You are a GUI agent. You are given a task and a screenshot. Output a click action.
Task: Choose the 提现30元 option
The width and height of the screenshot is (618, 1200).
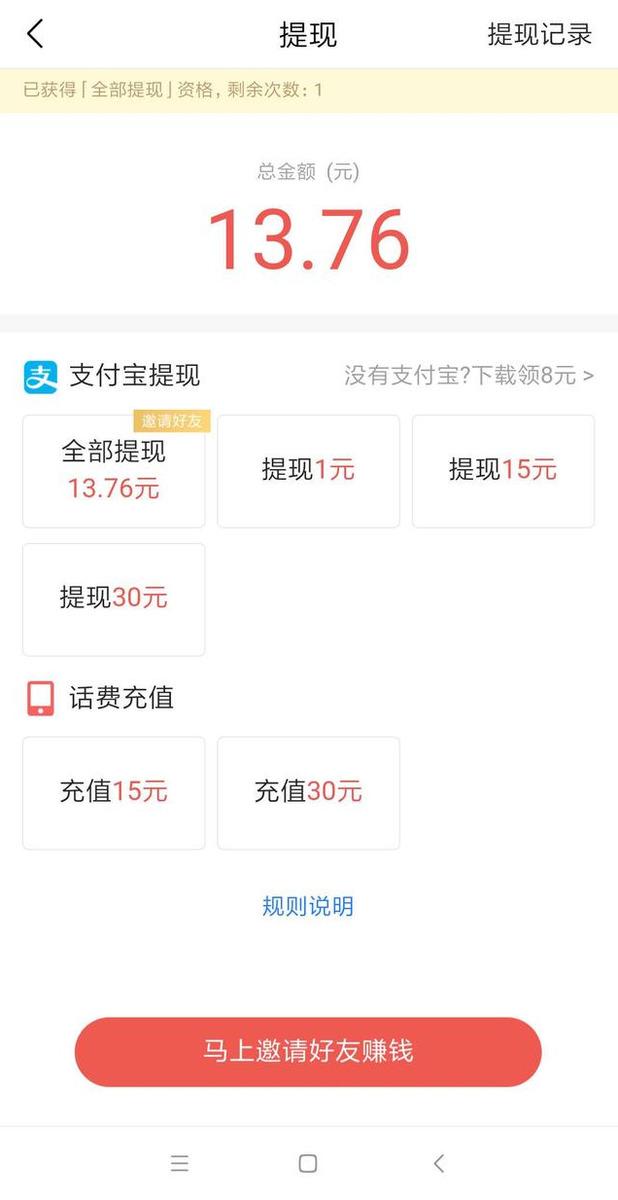coord(114,599)
